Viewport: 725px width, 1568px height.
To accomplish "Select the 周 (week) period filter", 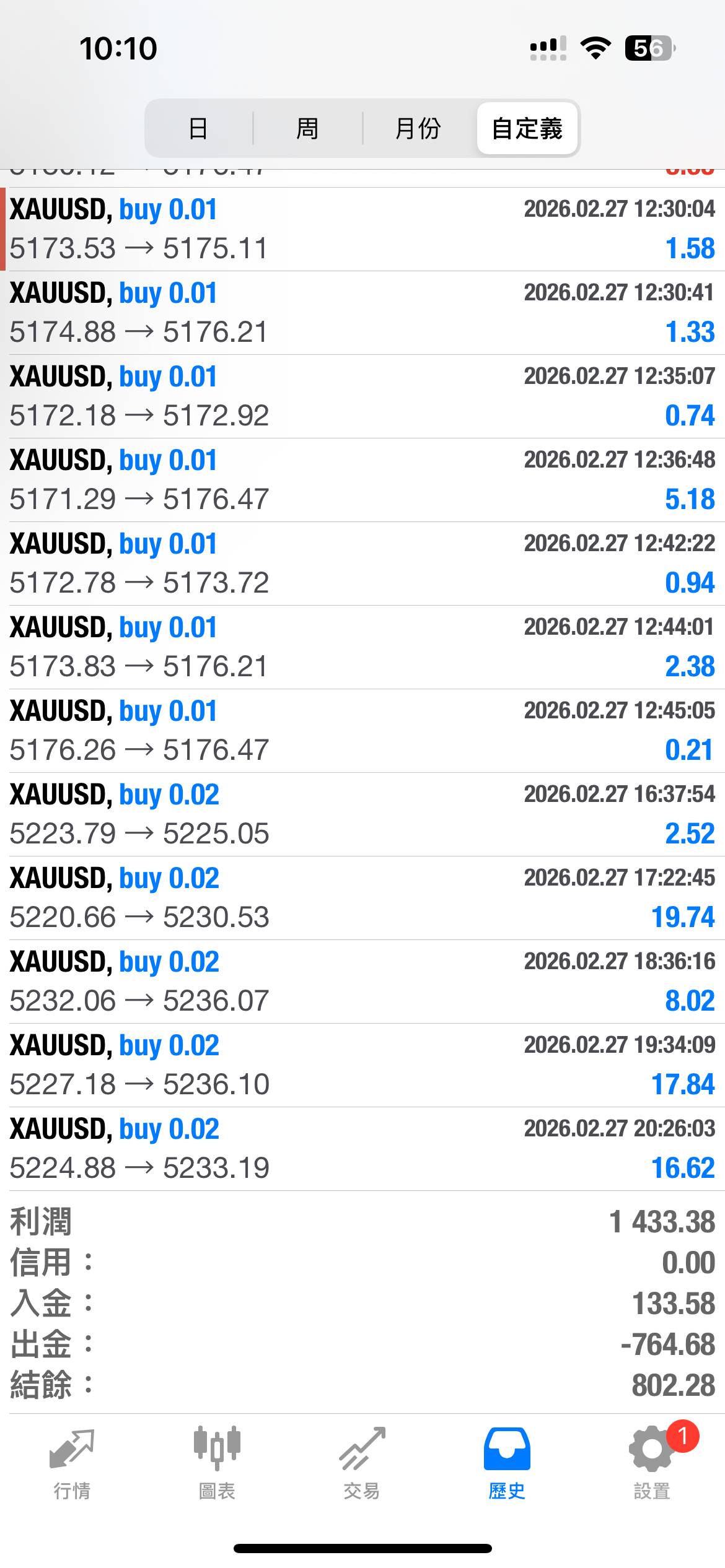I will click(x=307, y=129).
